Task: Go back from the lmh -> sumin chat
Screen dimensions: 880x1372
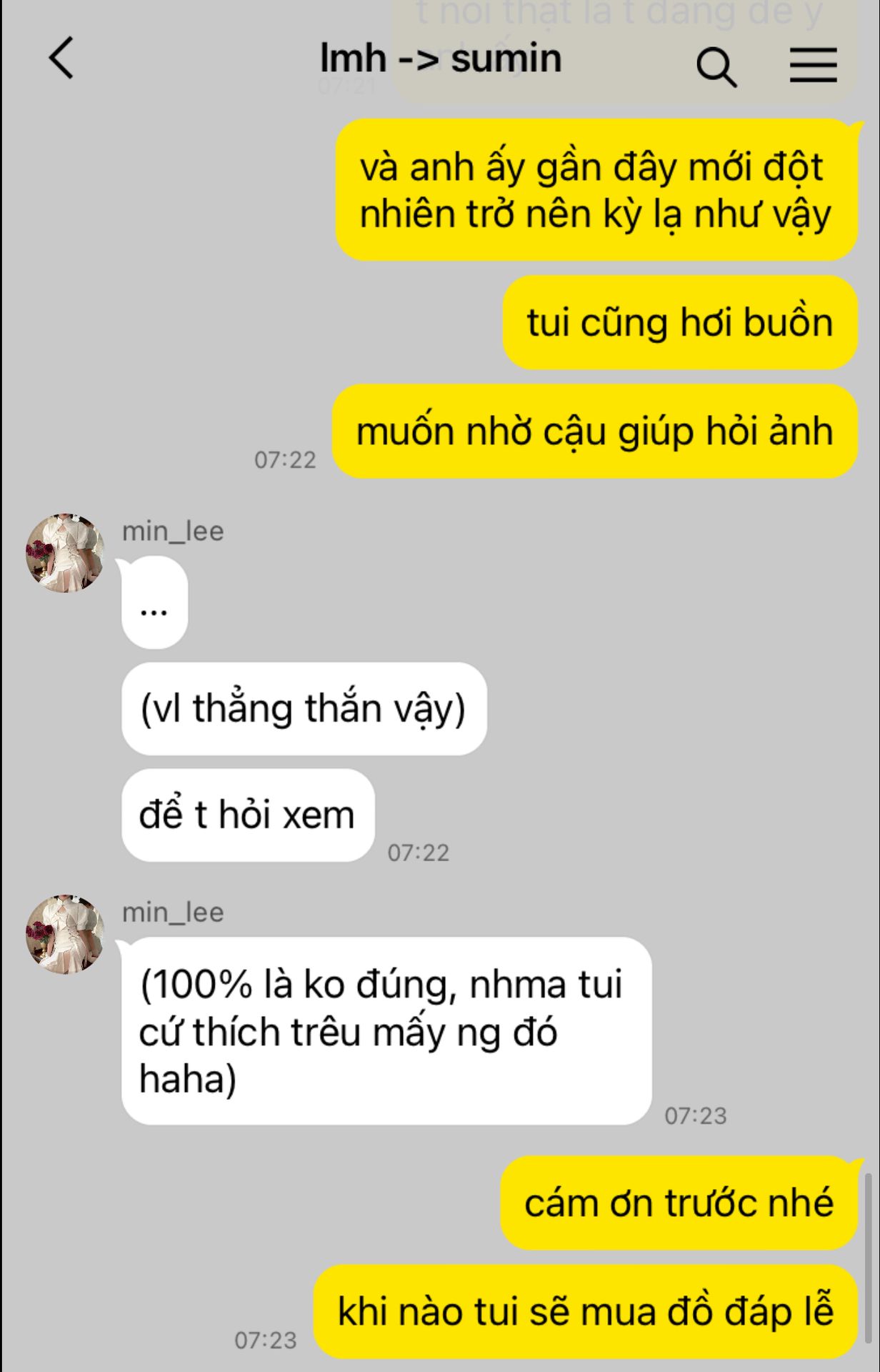Action: [61, 59]
